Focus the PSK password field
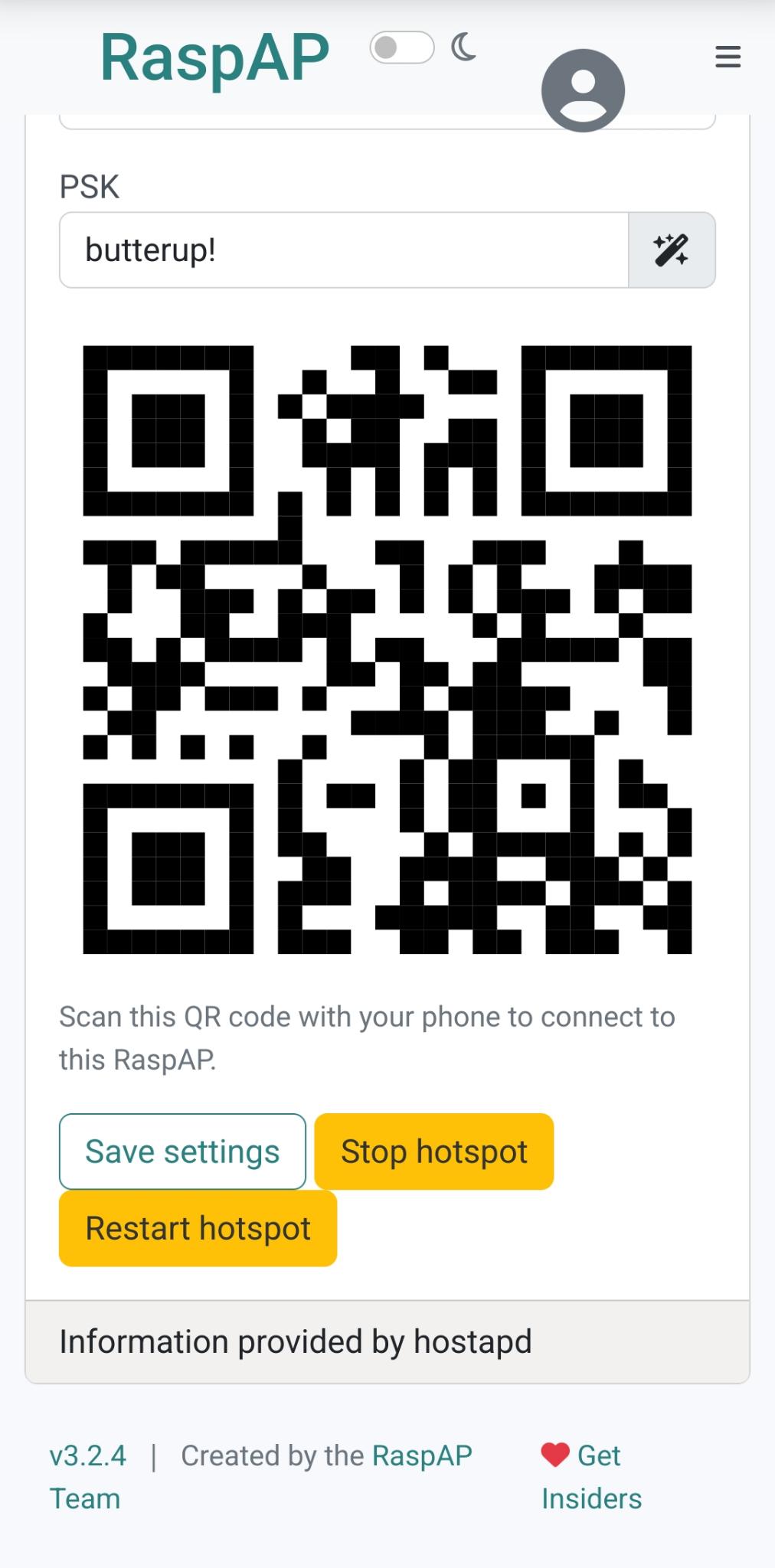Screen dimensions: 775x1568 [x=344, y=250]
